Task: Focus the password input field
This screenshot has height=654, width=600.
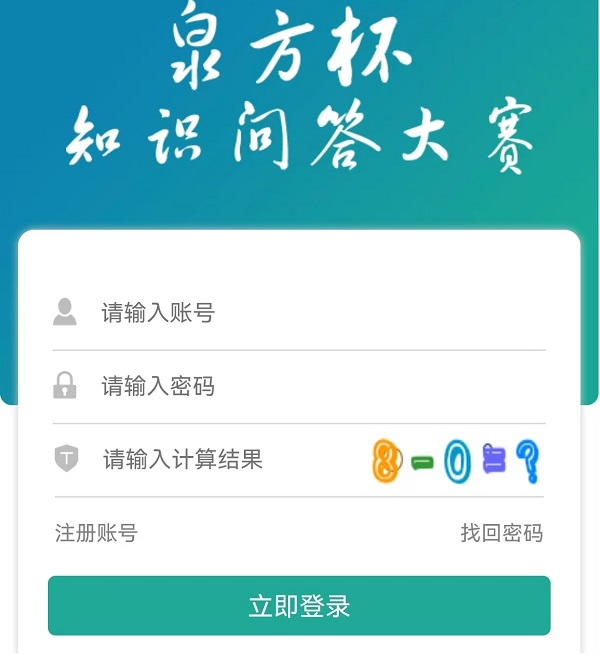Action: tap(300, 386)
